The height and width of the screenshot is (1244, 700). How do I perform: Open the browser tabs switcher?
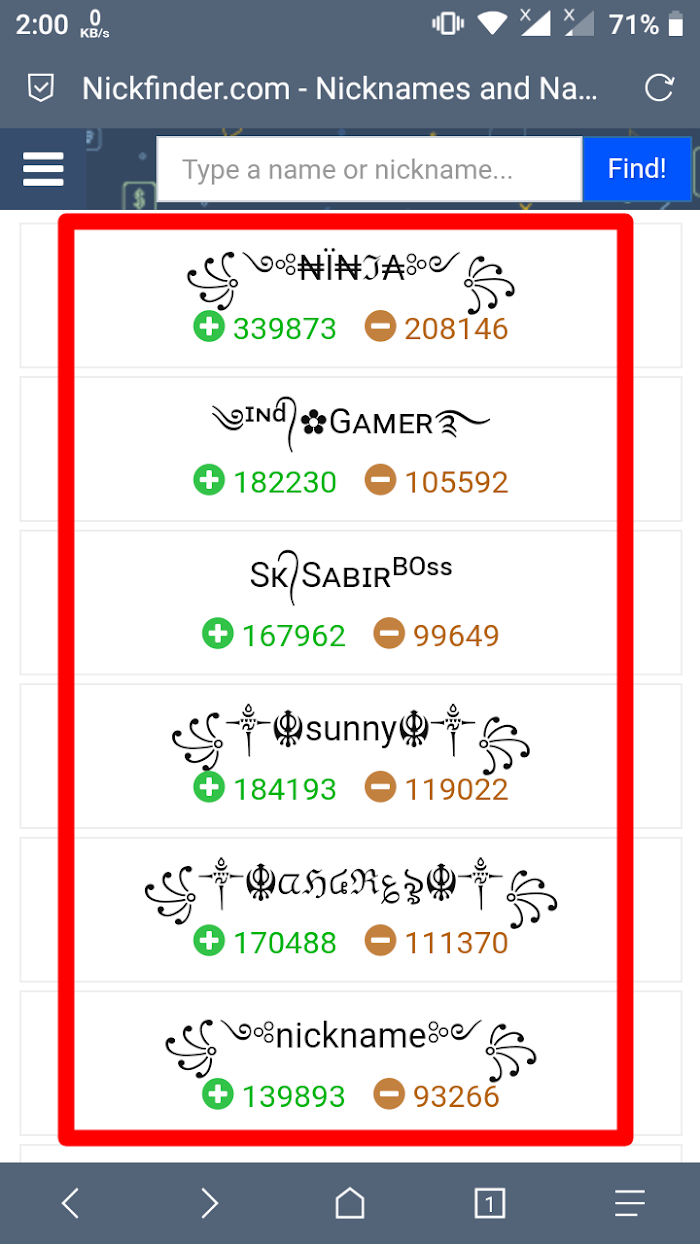489,1203
